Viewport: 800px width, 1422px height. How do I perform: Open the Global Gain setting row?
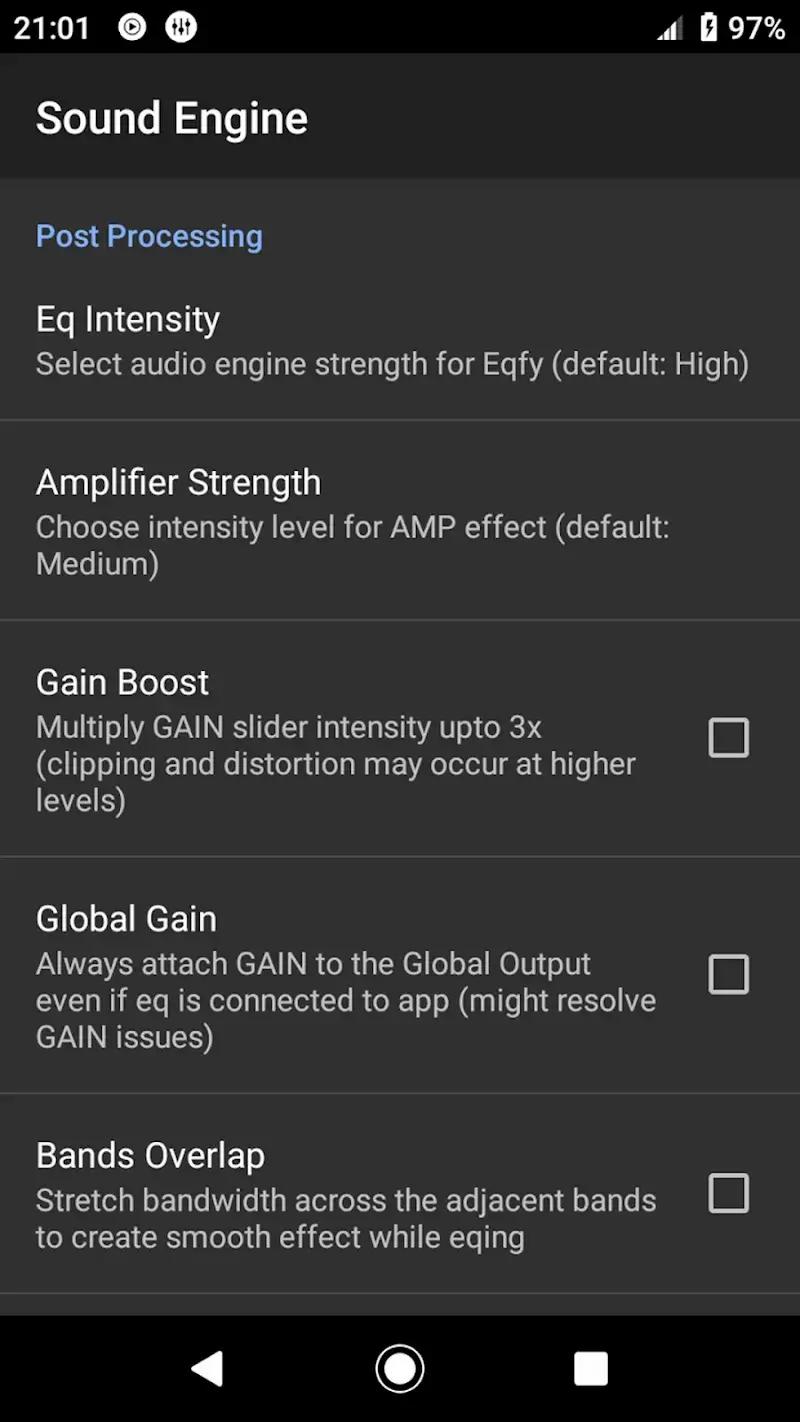click(x=330, y=975)
